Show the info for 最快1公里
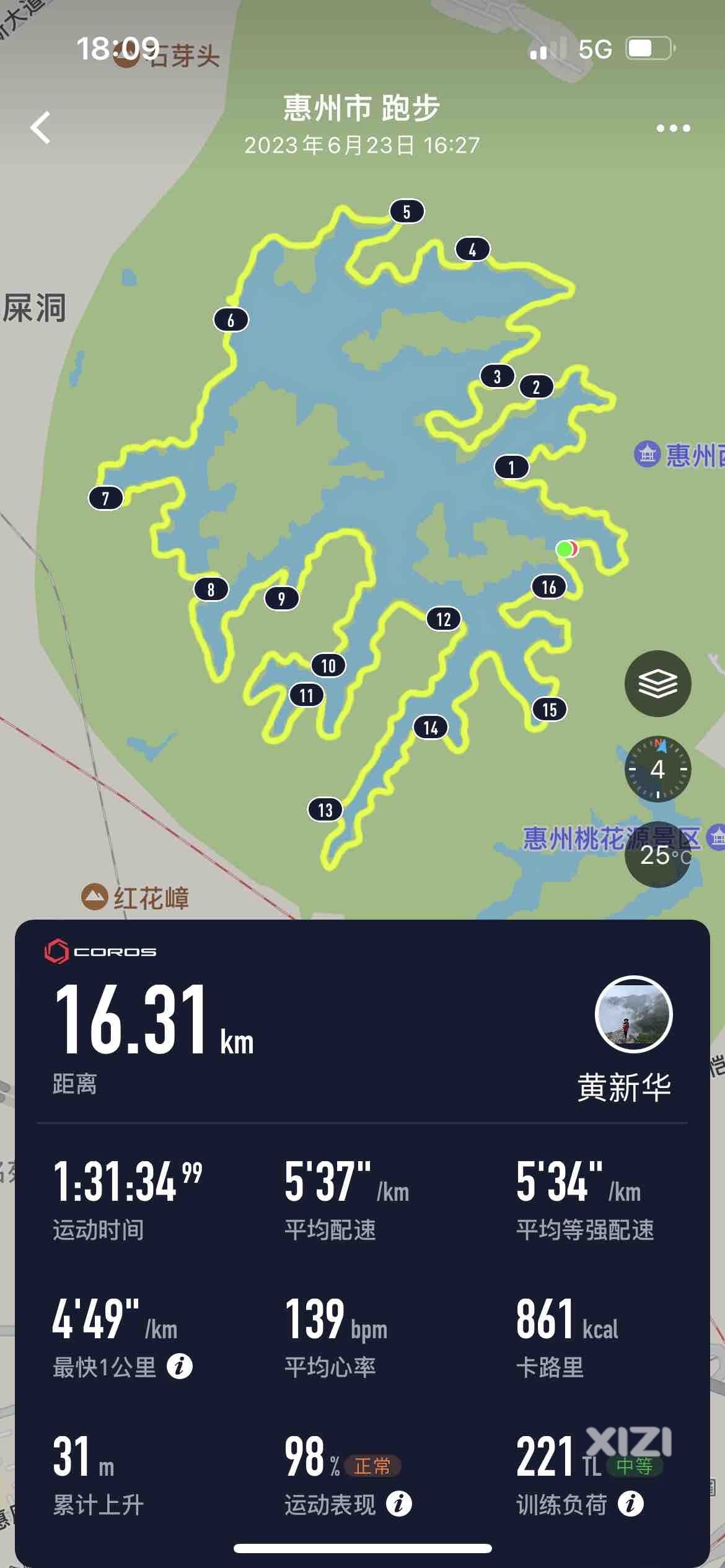This screenshot has height=1568, width=725. (180, 1367)
